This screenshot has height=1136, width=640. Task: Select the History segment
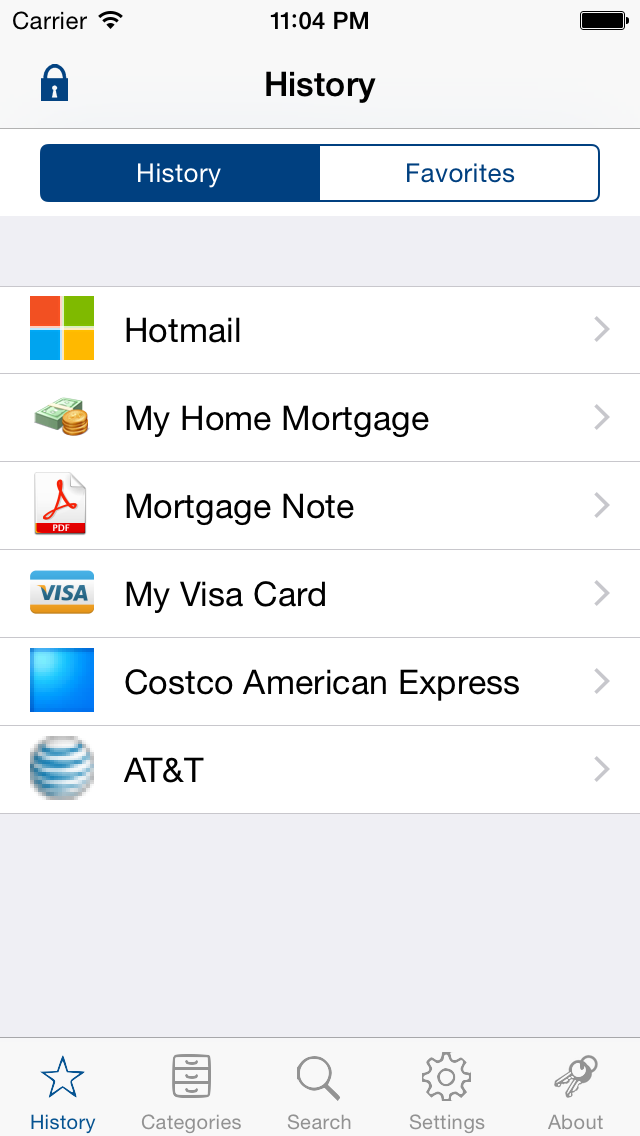coord(180,173)
